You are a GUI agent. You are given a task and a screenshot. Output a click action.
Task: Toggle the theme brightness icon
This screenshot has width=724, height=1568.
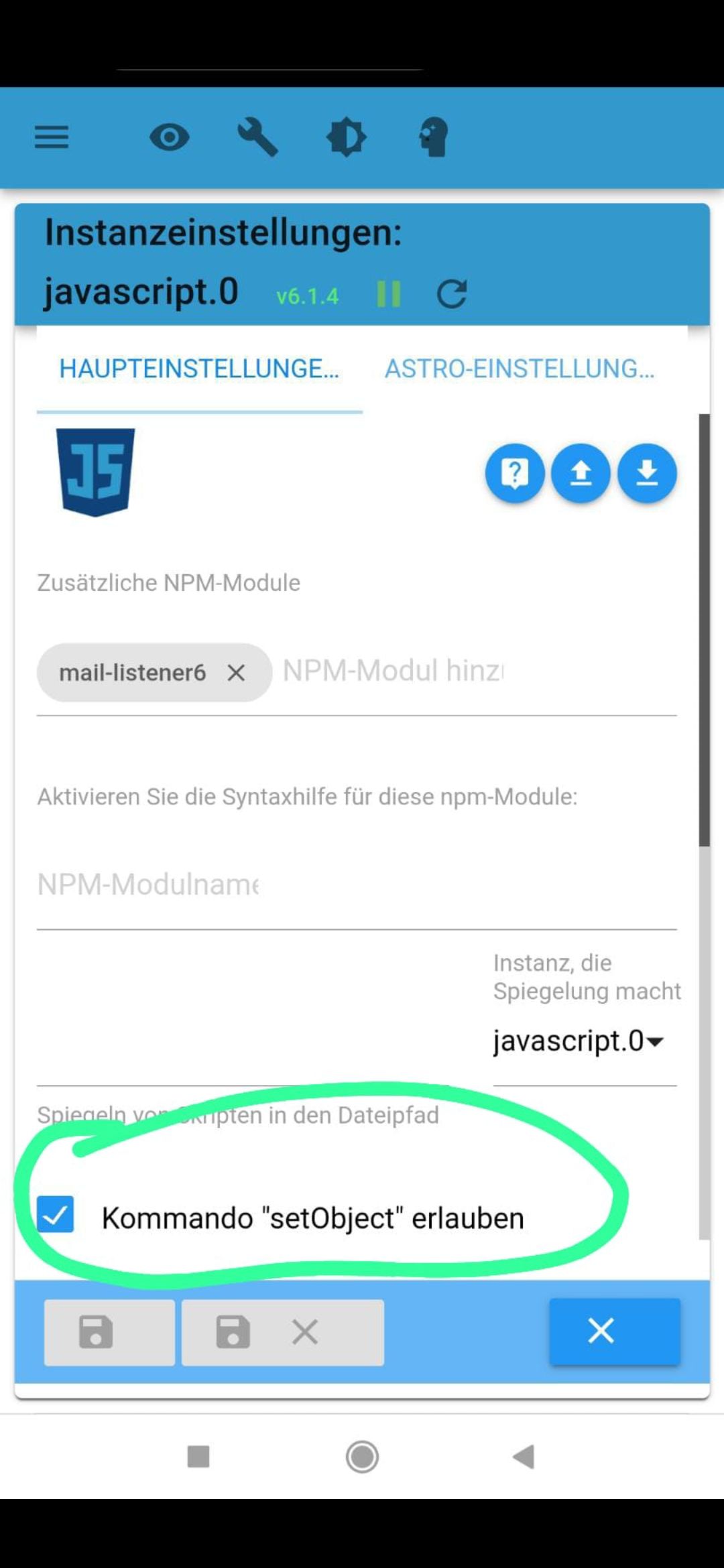tap(346, 137)
